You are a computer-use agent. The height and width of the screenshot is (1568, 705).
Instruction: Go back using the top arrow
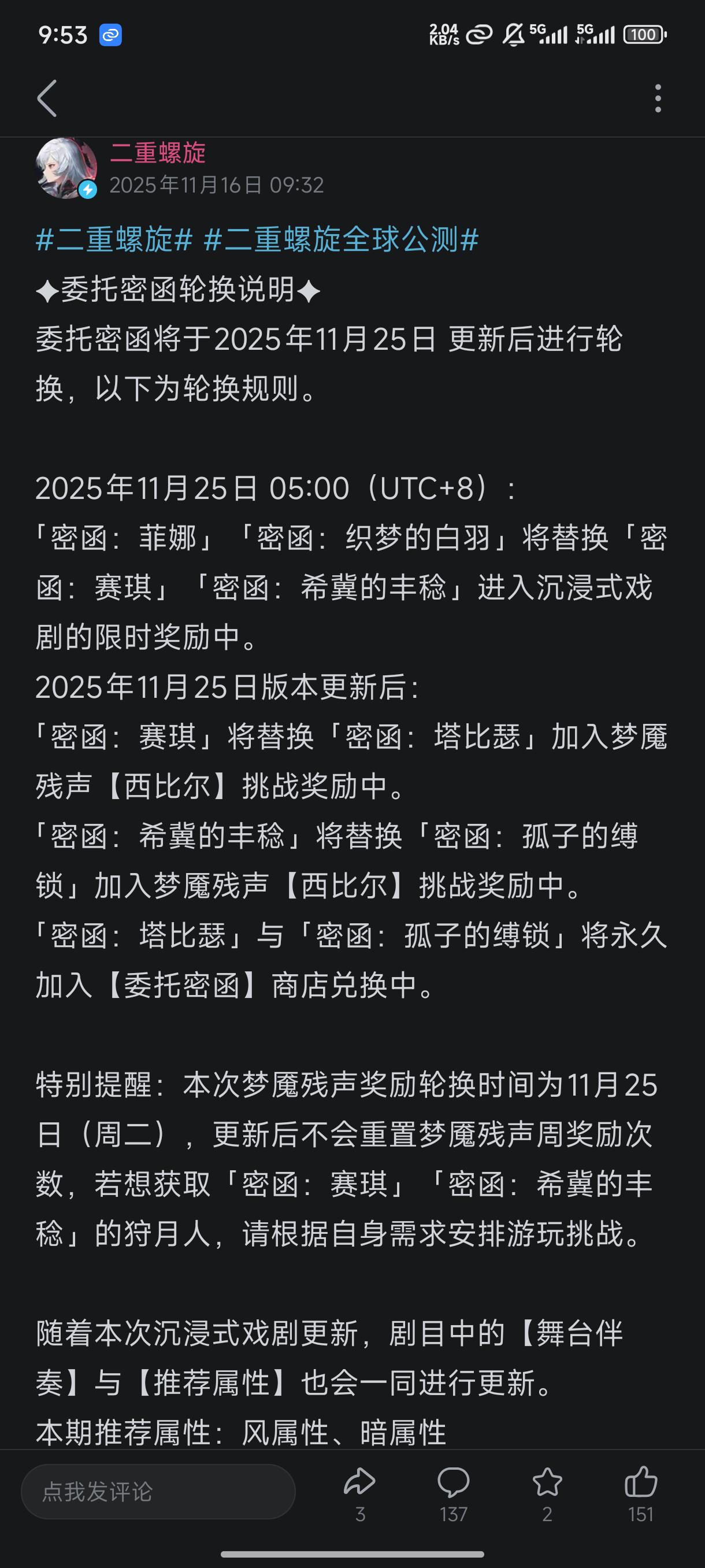pos(47,98)
